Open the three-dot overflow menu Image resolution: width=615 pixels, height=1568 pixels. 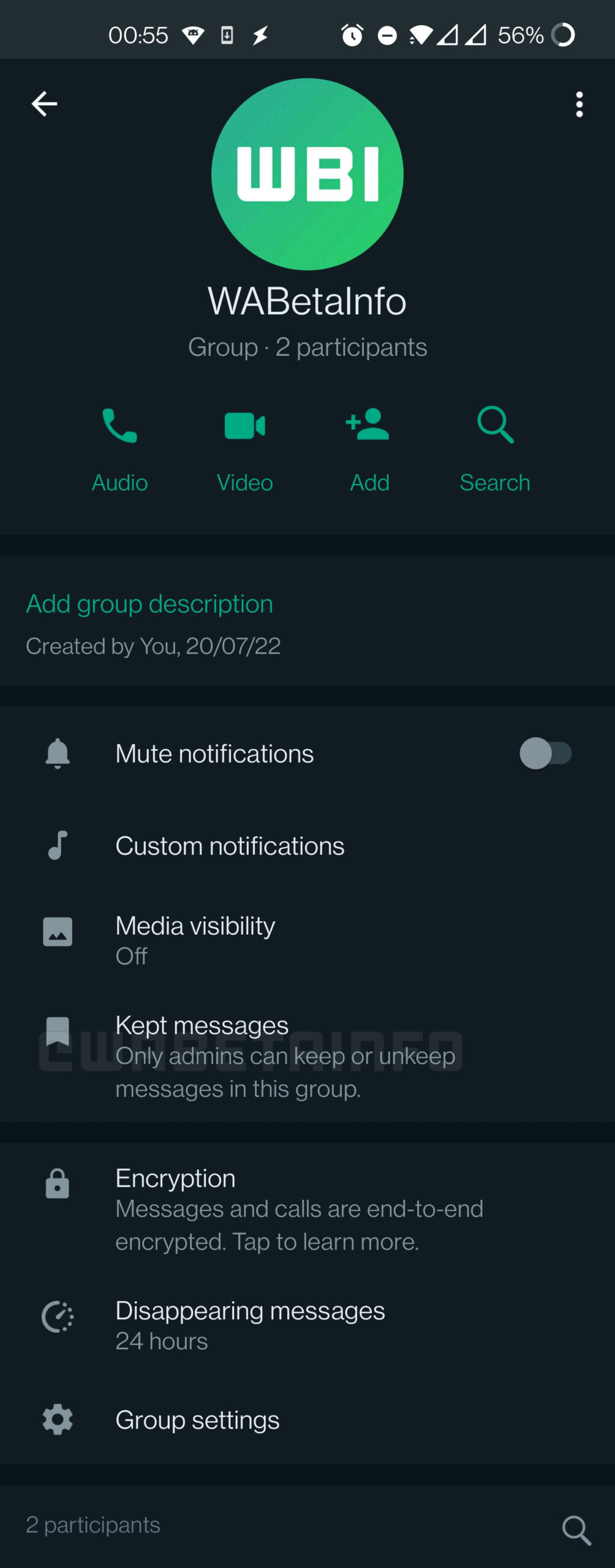click(579, 105)
